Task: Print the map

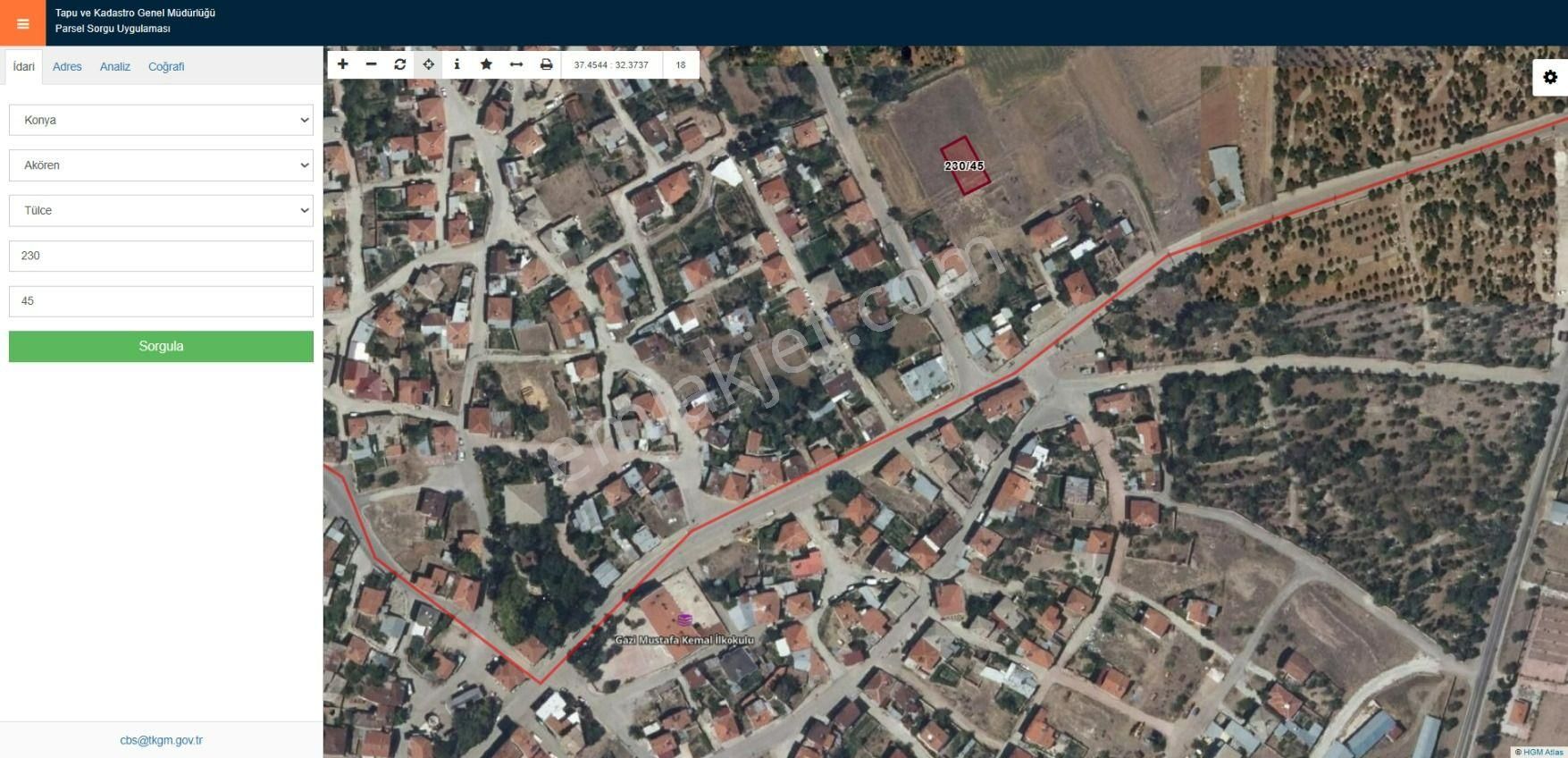Action: [546, 64]
